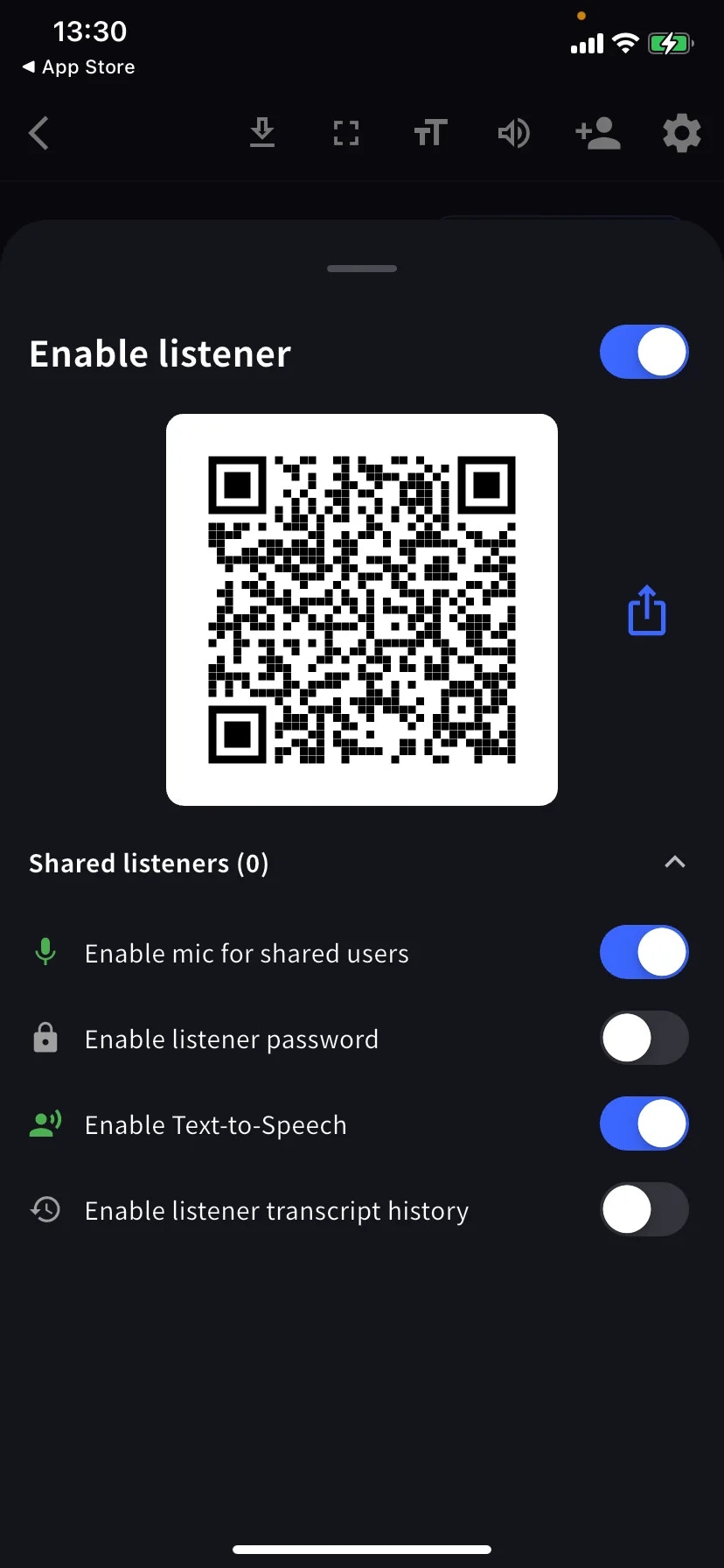The height and width of the screenshot is (1568, 724).
Task: Click the microphone icon beside shared users option
Action: point(45,952)
